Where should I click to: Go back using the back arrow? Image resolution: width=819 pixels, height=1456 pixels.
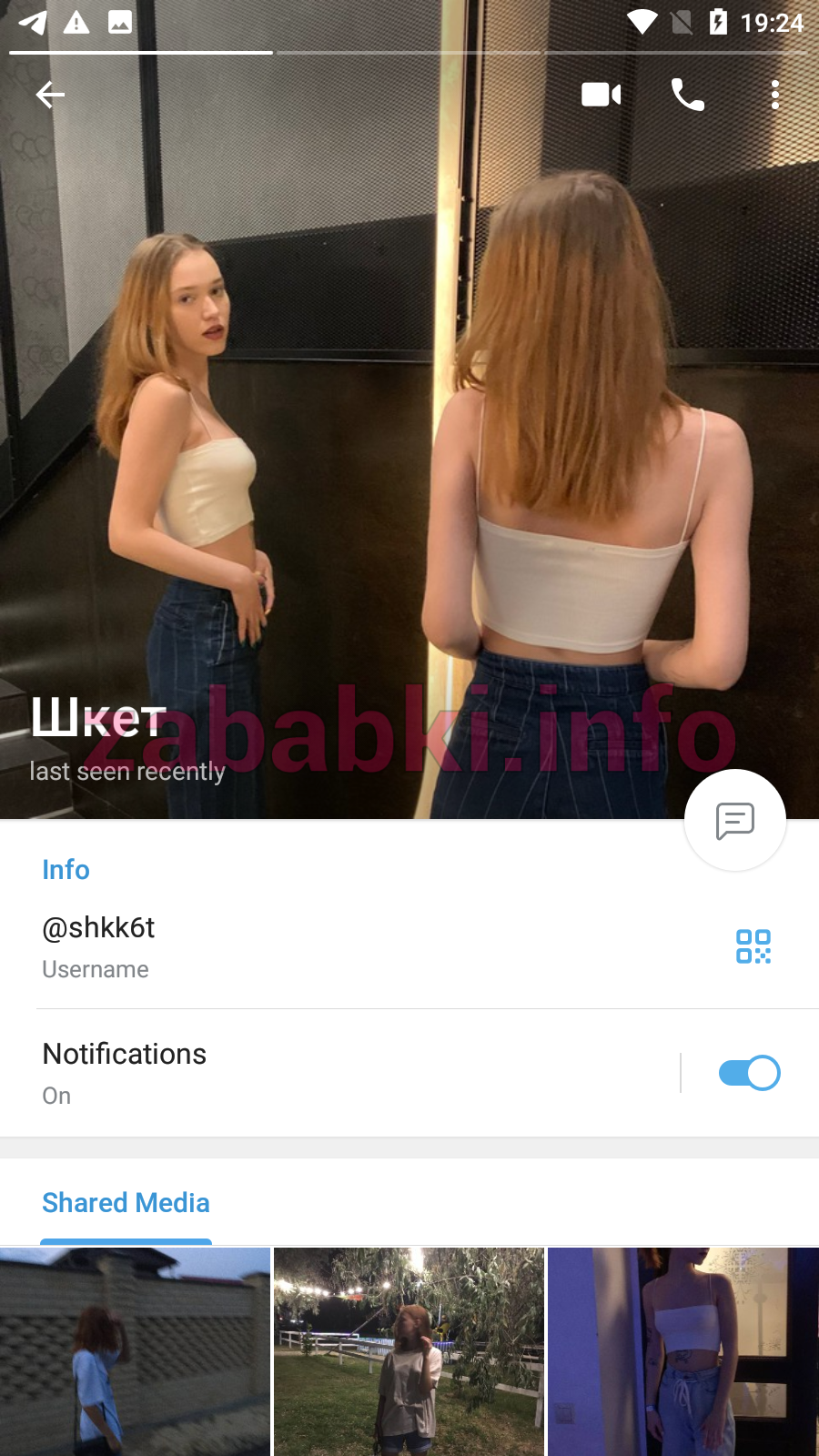point(50,95)
